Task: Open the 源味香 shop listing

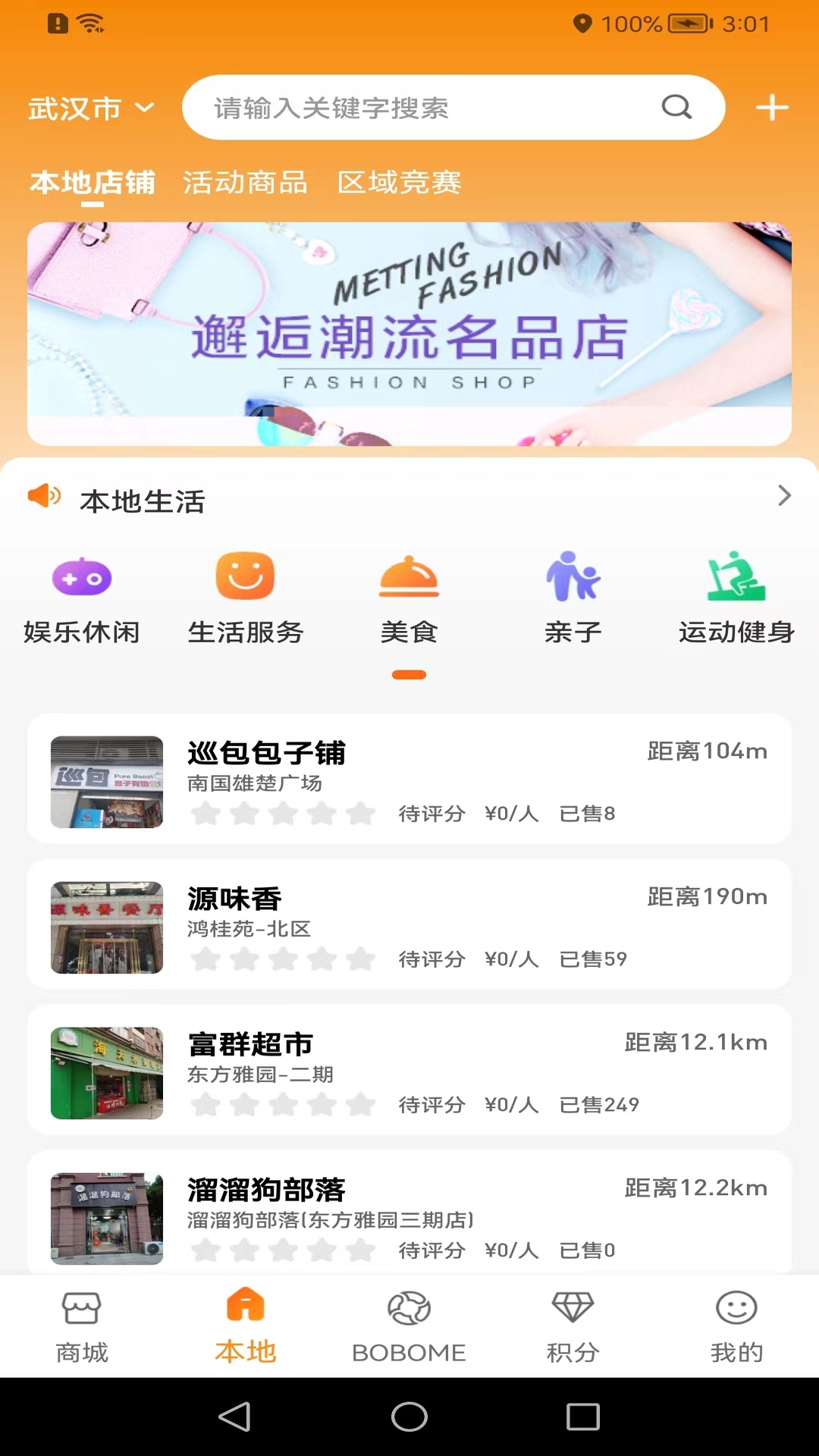Action: [x=409, y=924]
